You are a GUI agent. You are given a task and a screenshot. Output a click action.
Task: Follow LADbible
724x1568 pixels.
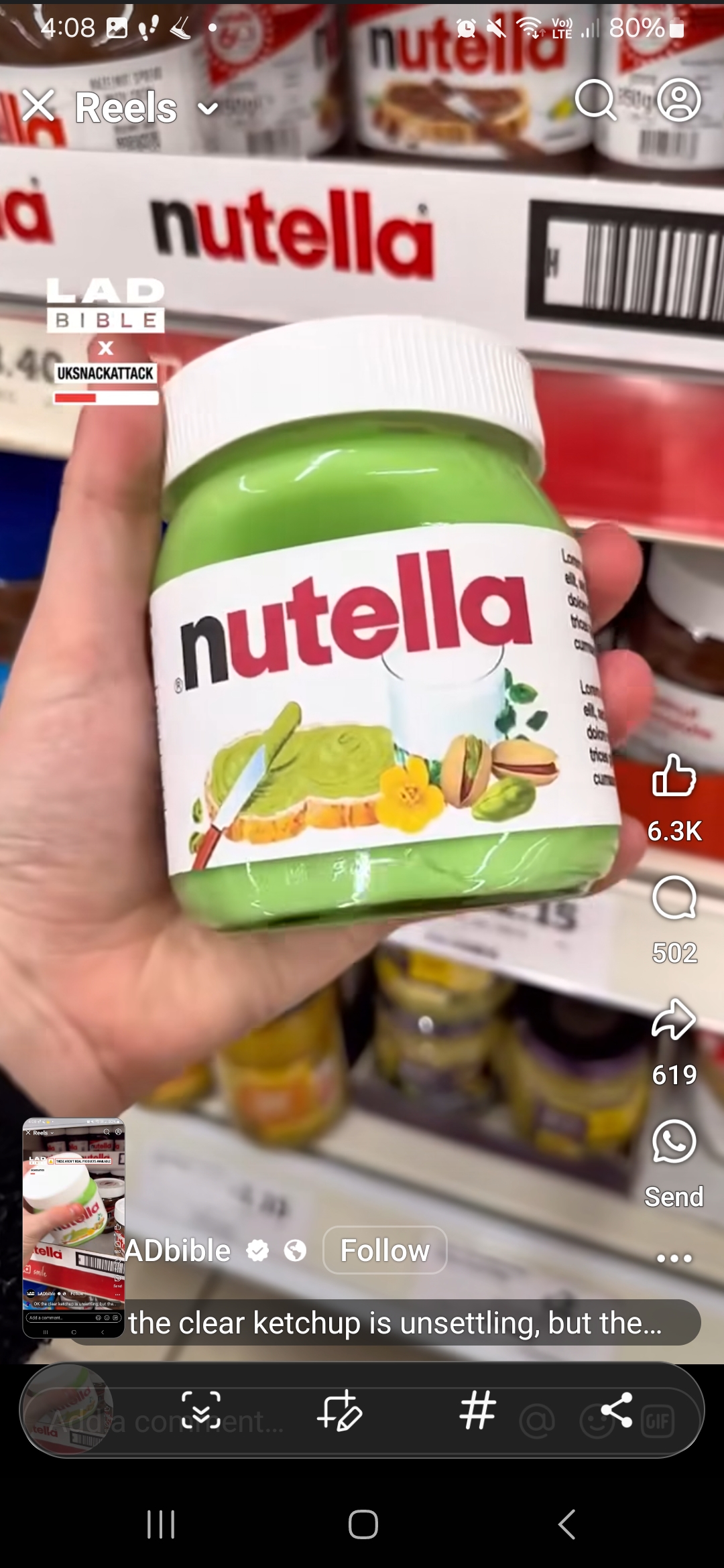tap(385, 1250)
